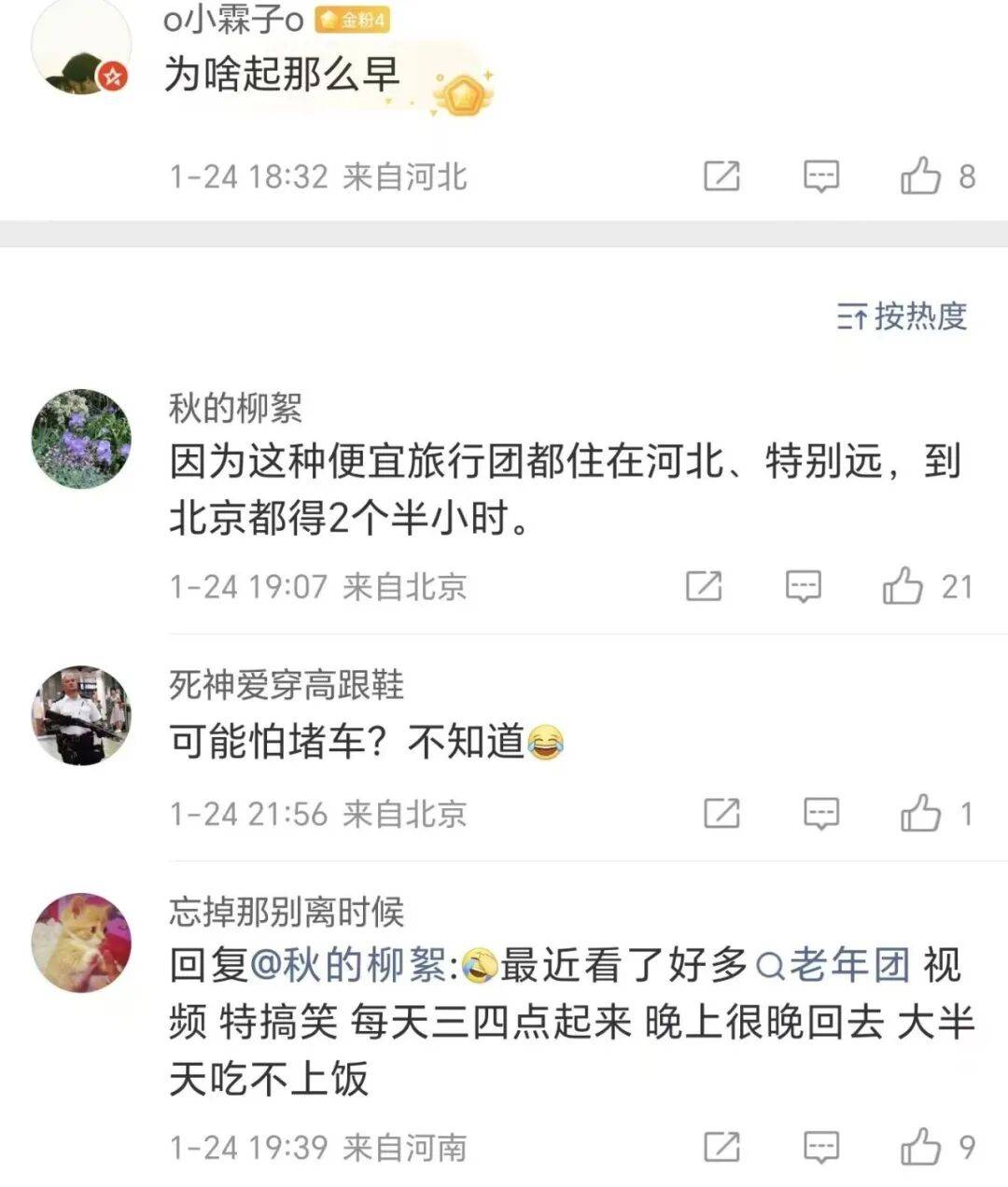Forward 忘掉那别离时候's reply
Image resolution: width=1008 pixels, height=1187 pixels.
(721, 1147)
